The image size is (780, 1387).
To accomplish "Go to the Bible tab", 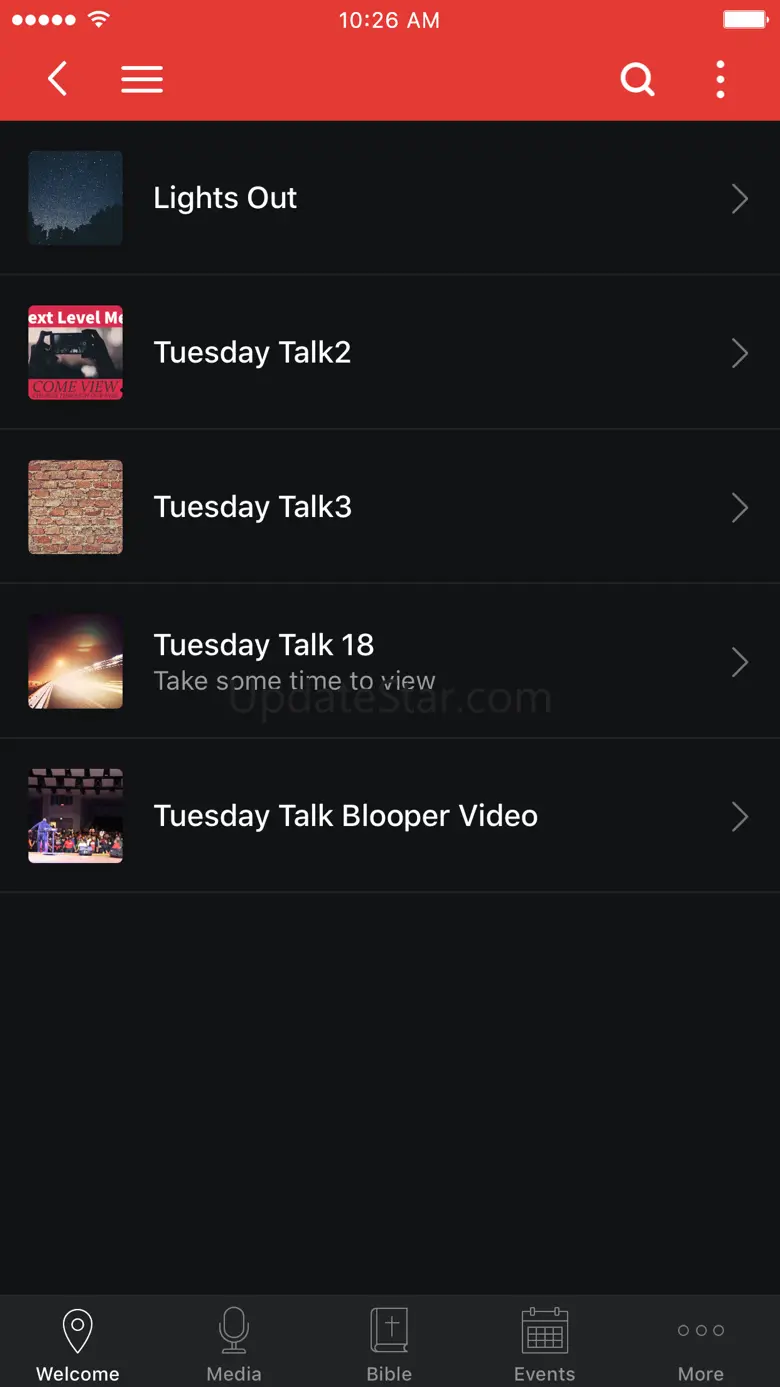I will point(389,1343).
